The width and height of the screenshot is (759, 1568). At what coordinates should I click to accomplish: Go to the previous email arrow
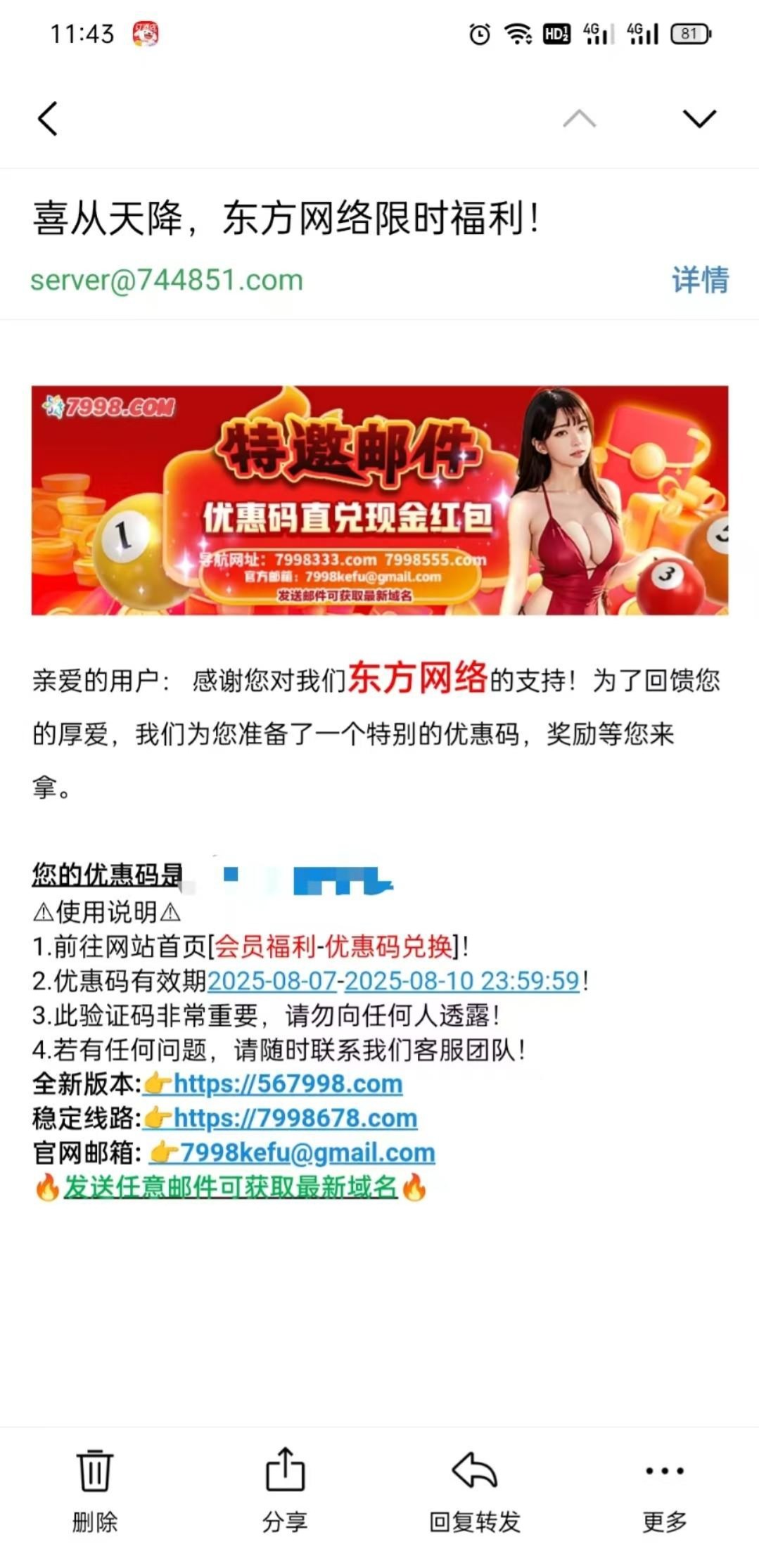pos(579,118)
